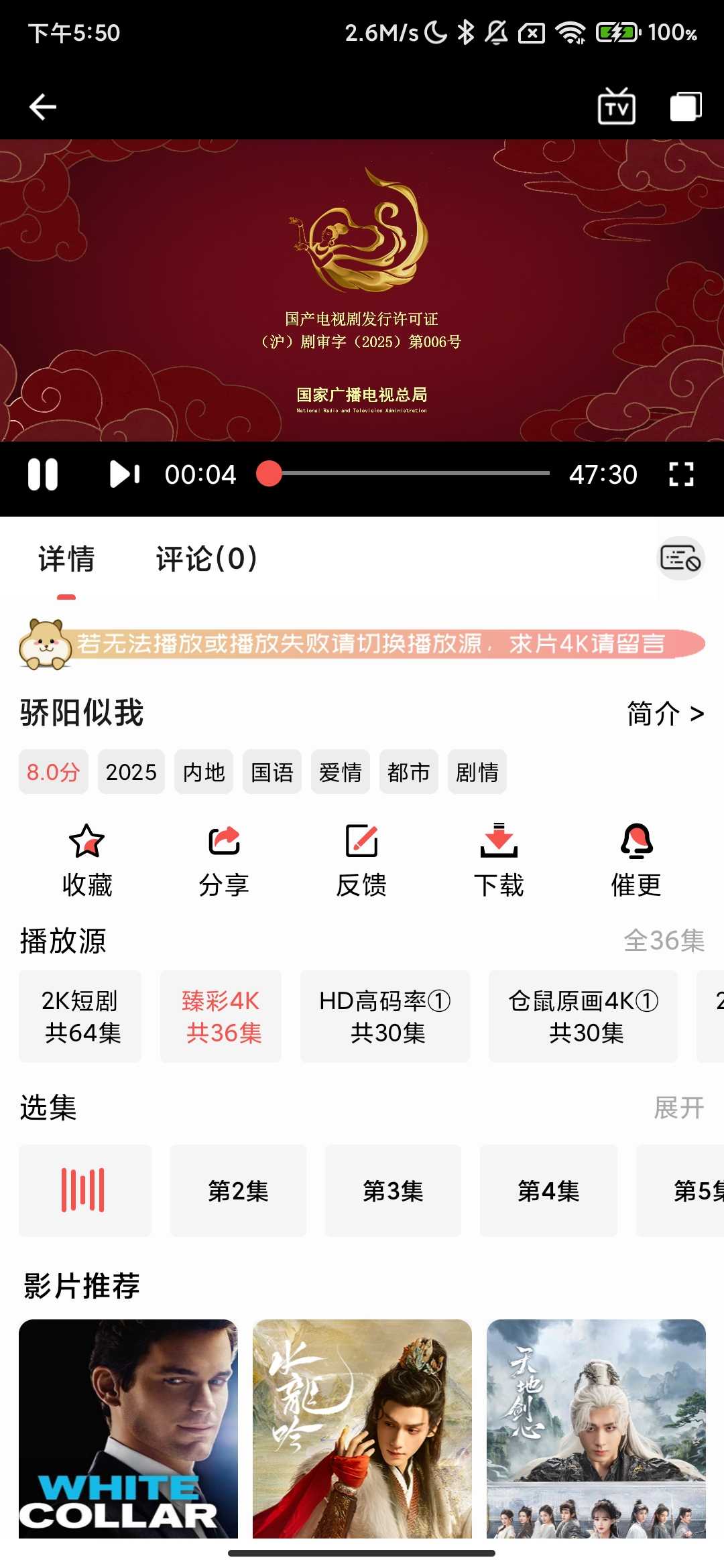Select the 详情 details tab

tap(65, 558)
